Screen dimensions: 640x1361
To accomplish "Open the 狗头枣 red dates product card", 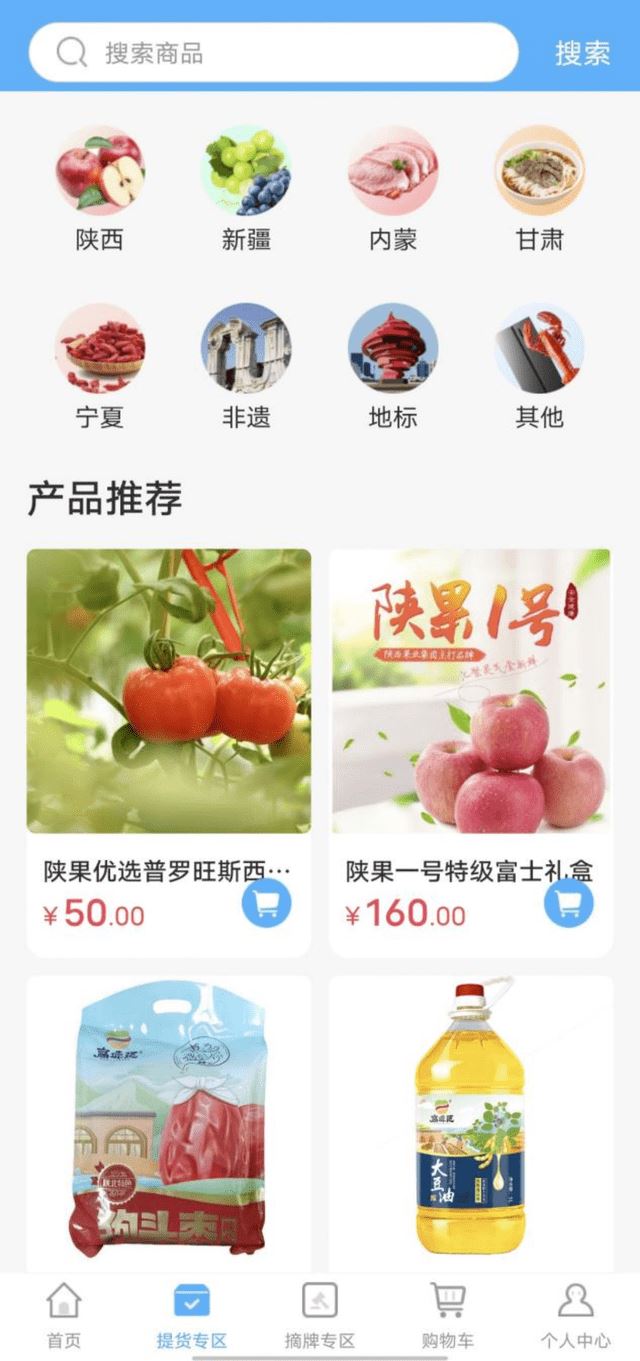I will click(168, 1120).
